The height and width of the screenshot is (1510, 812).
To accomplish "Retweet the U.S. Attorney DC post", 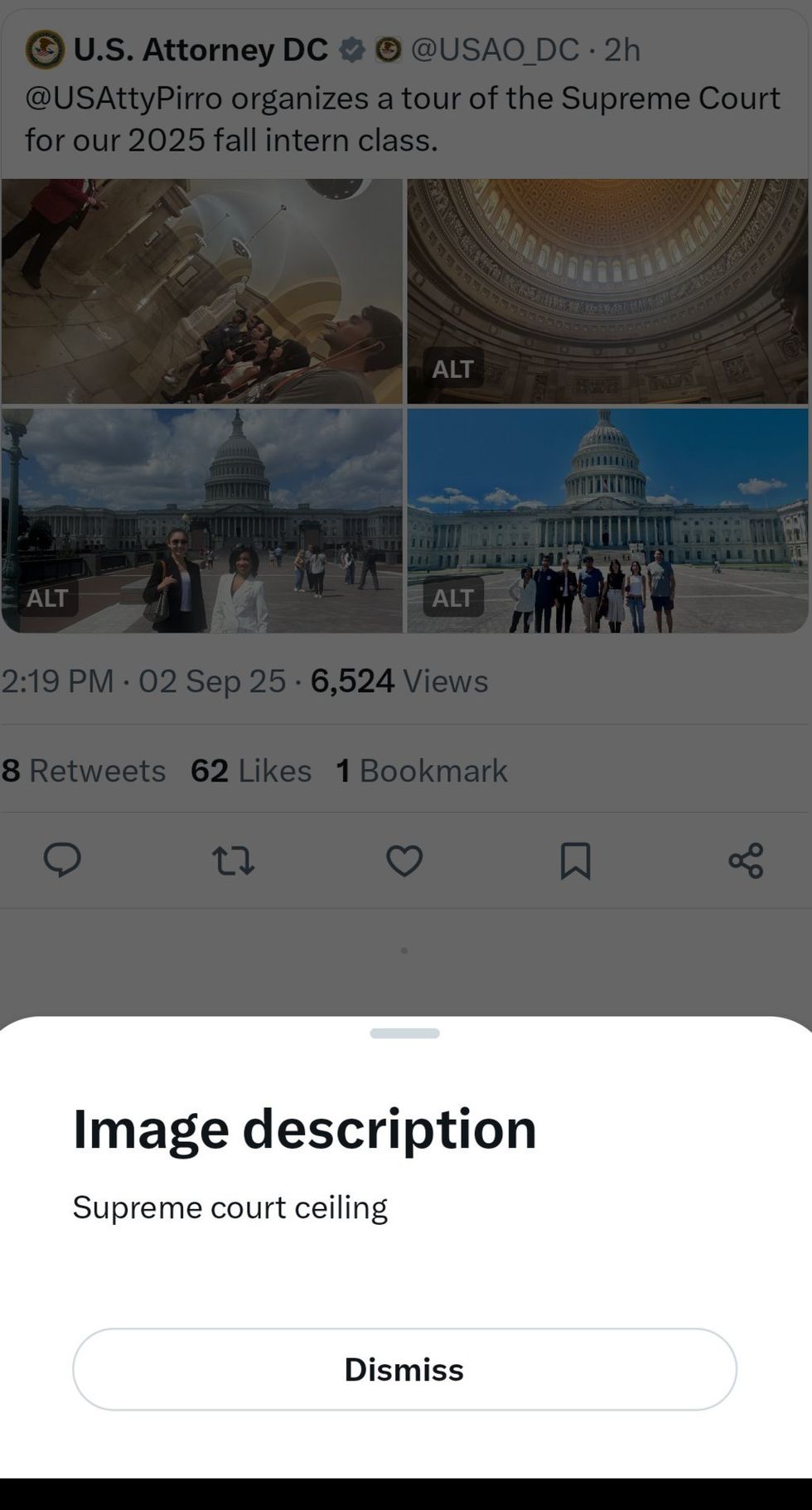I will point(233,860).
